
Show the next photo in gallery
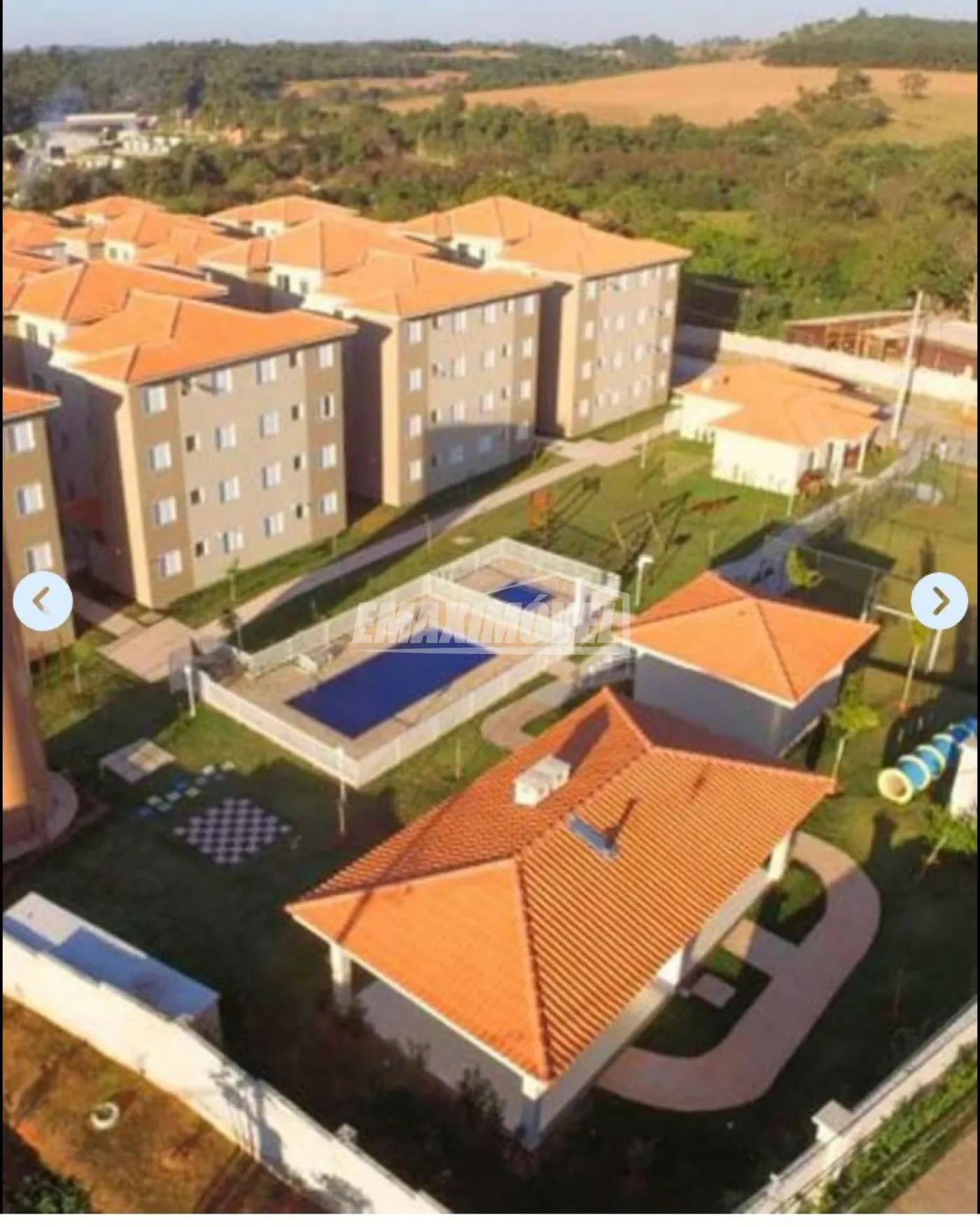[939, 601]
